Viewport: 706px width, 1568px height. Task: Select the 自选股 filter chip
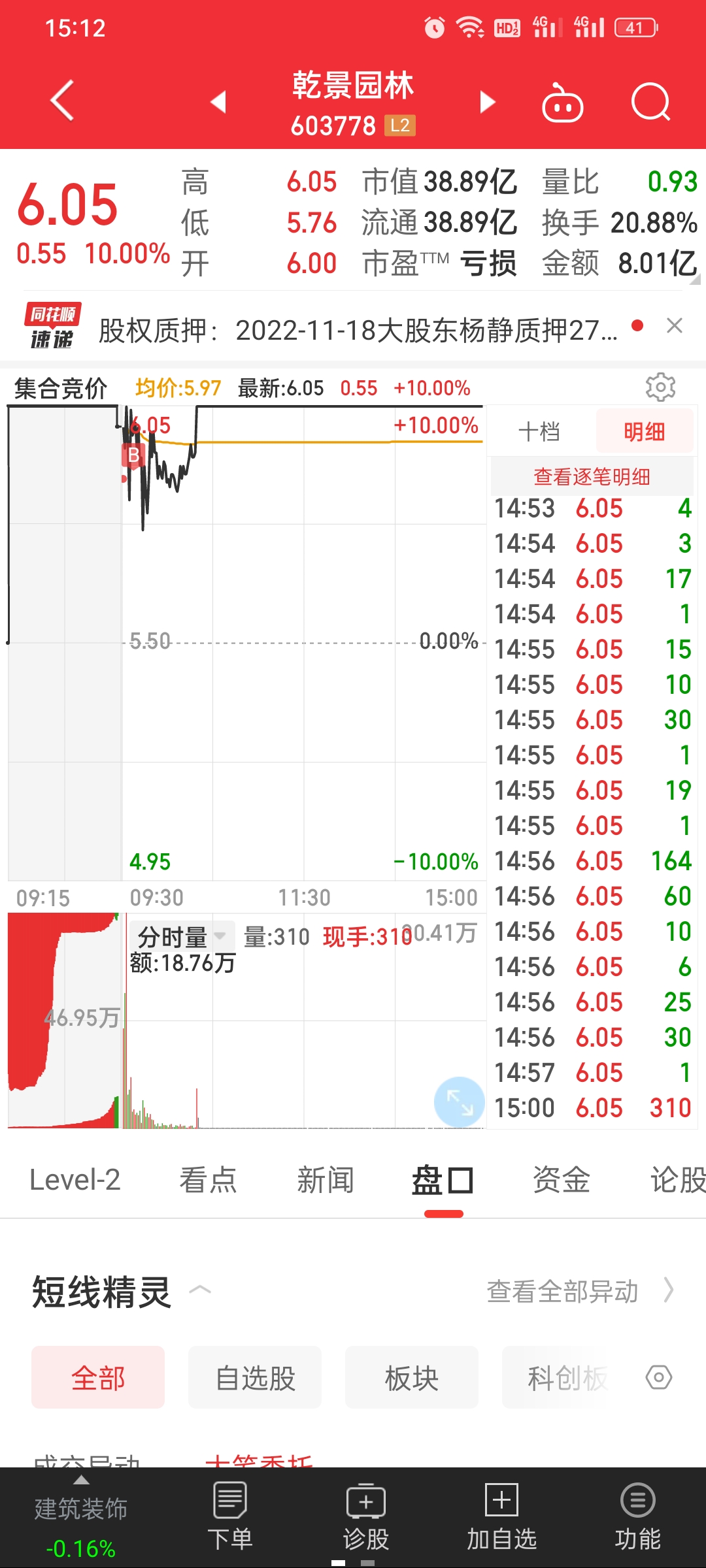coord(255,1377)
